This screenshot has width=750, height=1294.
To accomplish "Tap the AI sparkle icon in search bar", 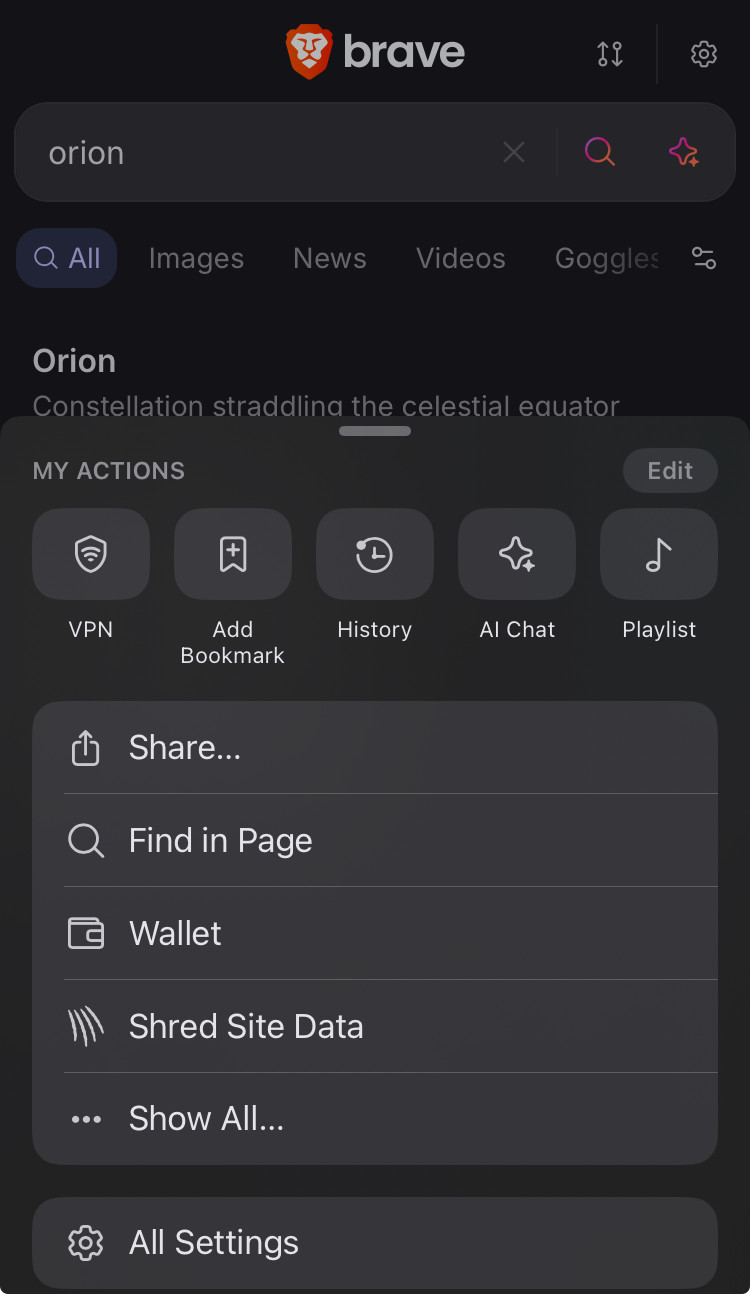I will (x=684, y=152).
